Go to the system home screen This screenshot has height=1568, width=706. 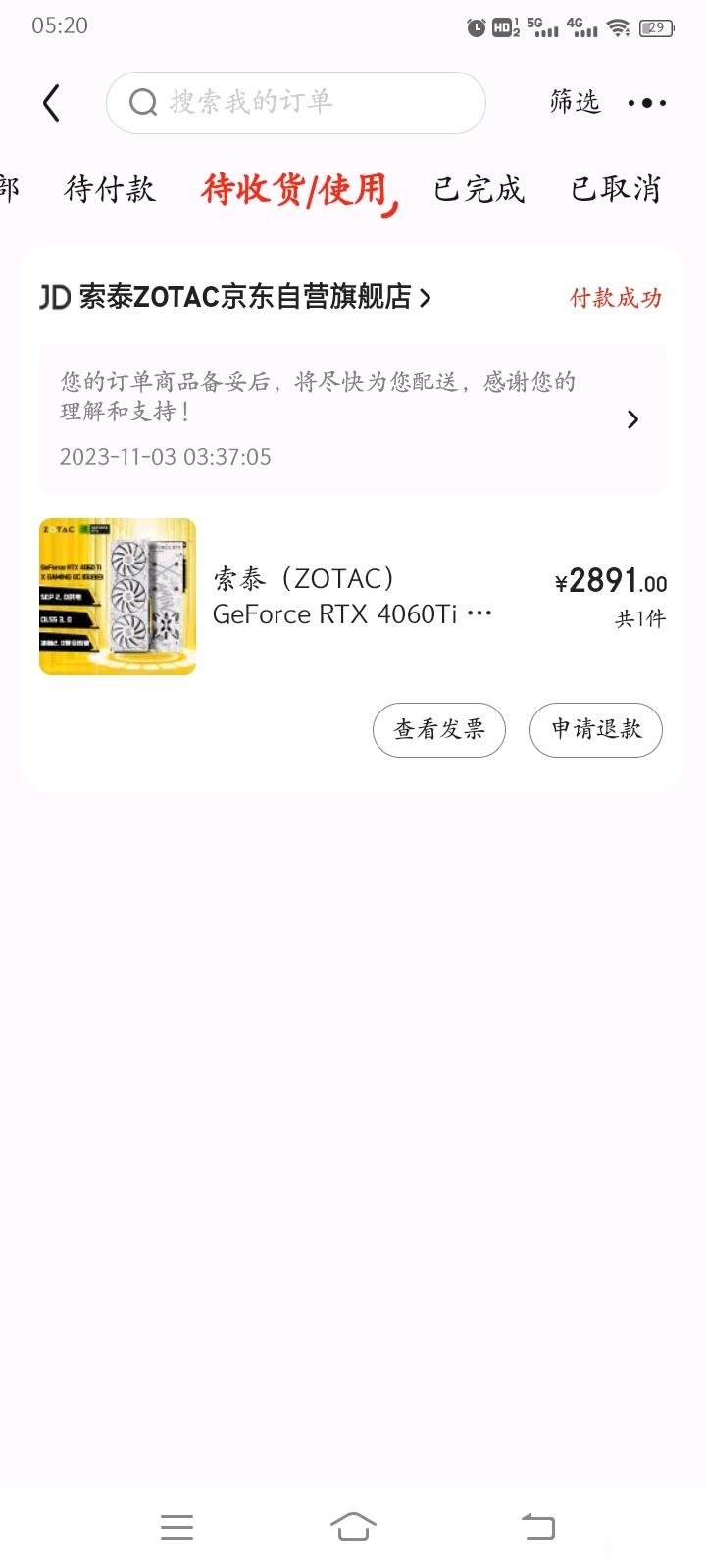click(353, 1526)
